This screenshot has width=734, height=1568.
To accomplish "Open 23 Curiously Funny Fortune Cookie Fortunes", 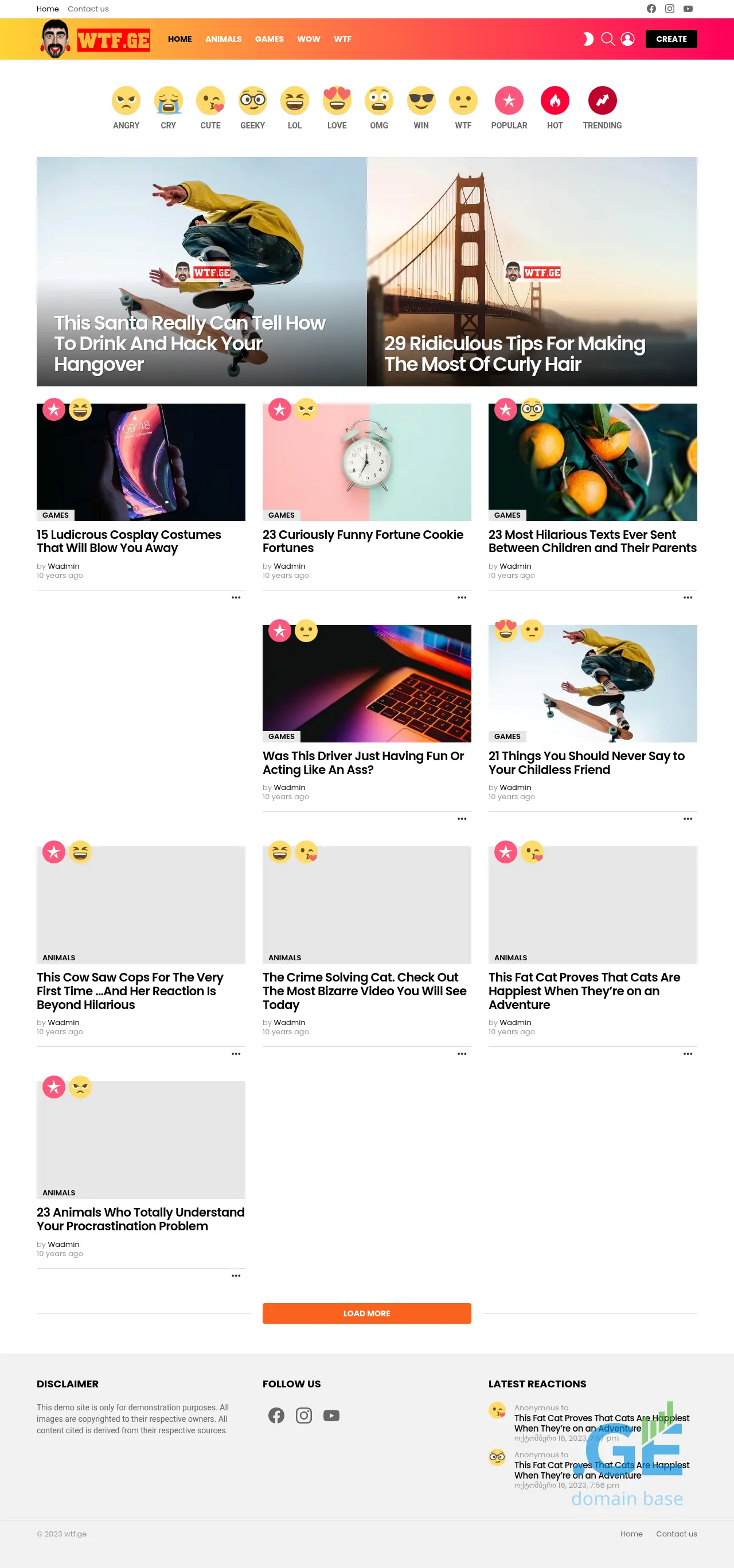I will (x=363, y=541).
